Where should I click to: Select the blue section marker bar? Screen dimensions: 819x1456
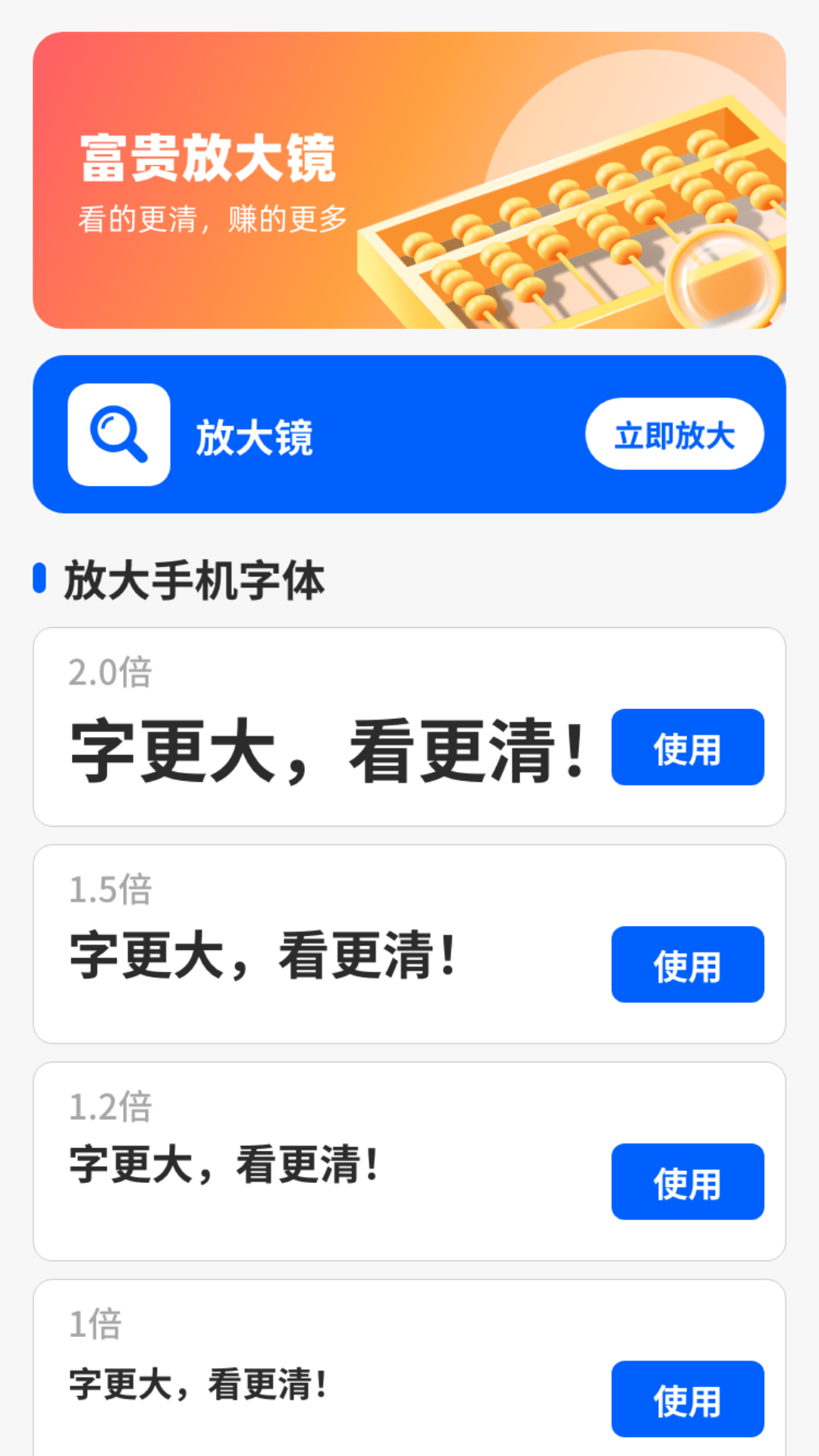pyautogui.click(x=39, y=578)
